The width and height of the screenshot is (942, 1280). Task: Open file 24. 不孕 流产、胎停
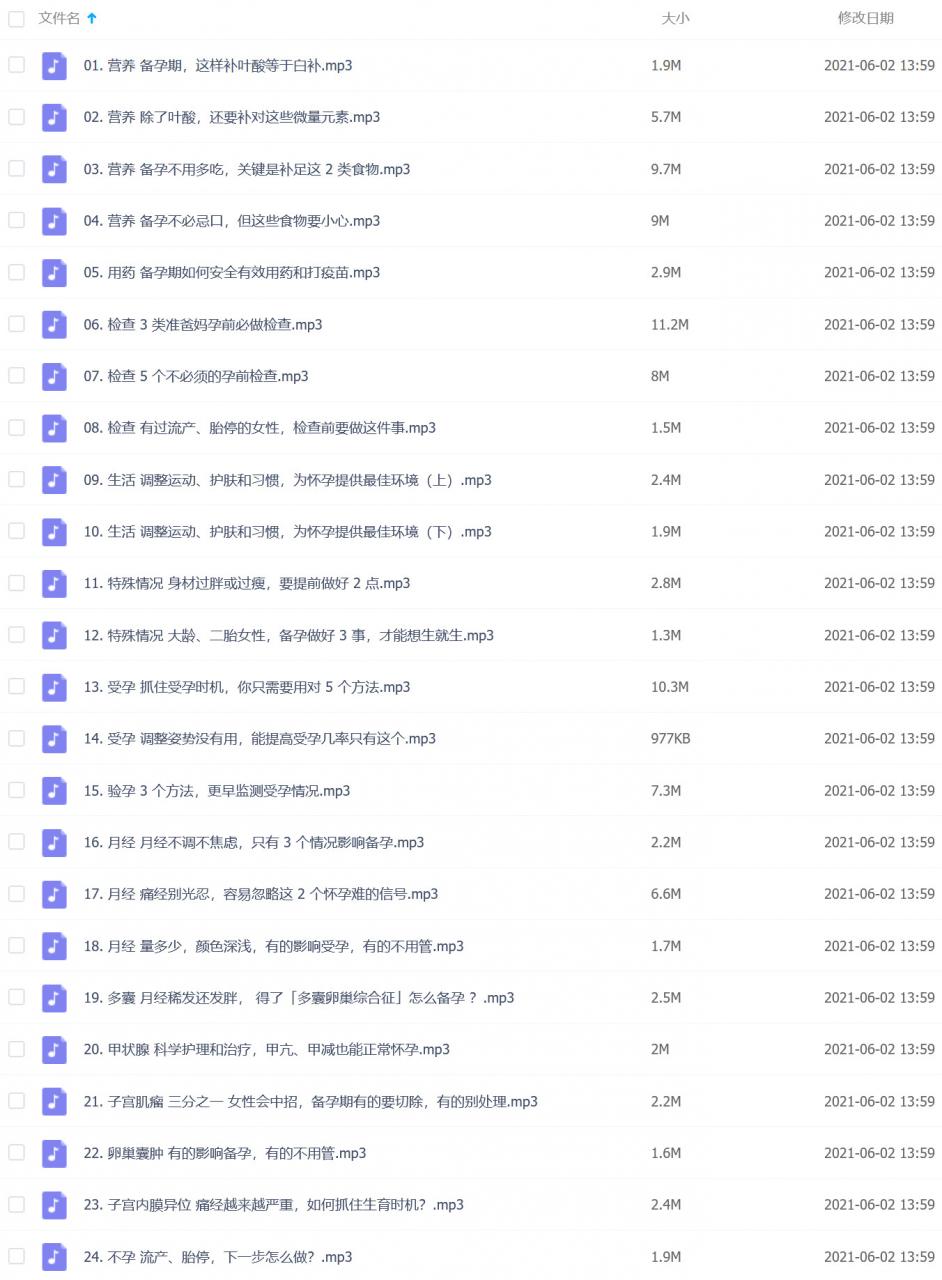pyautogui.click(x=217, y=1257)
